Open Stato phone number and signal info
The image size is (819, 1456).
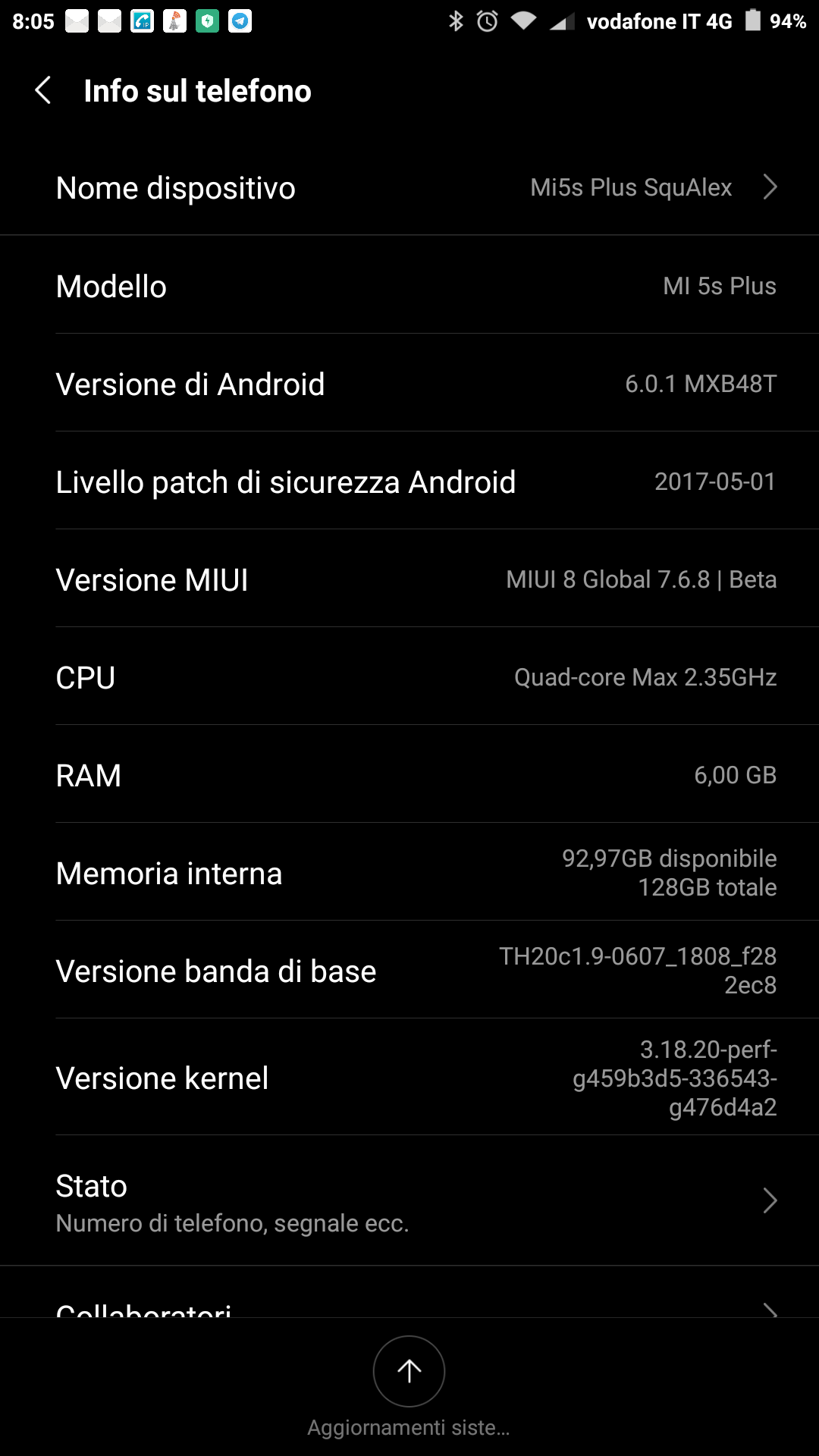(x=409, y=1201)
